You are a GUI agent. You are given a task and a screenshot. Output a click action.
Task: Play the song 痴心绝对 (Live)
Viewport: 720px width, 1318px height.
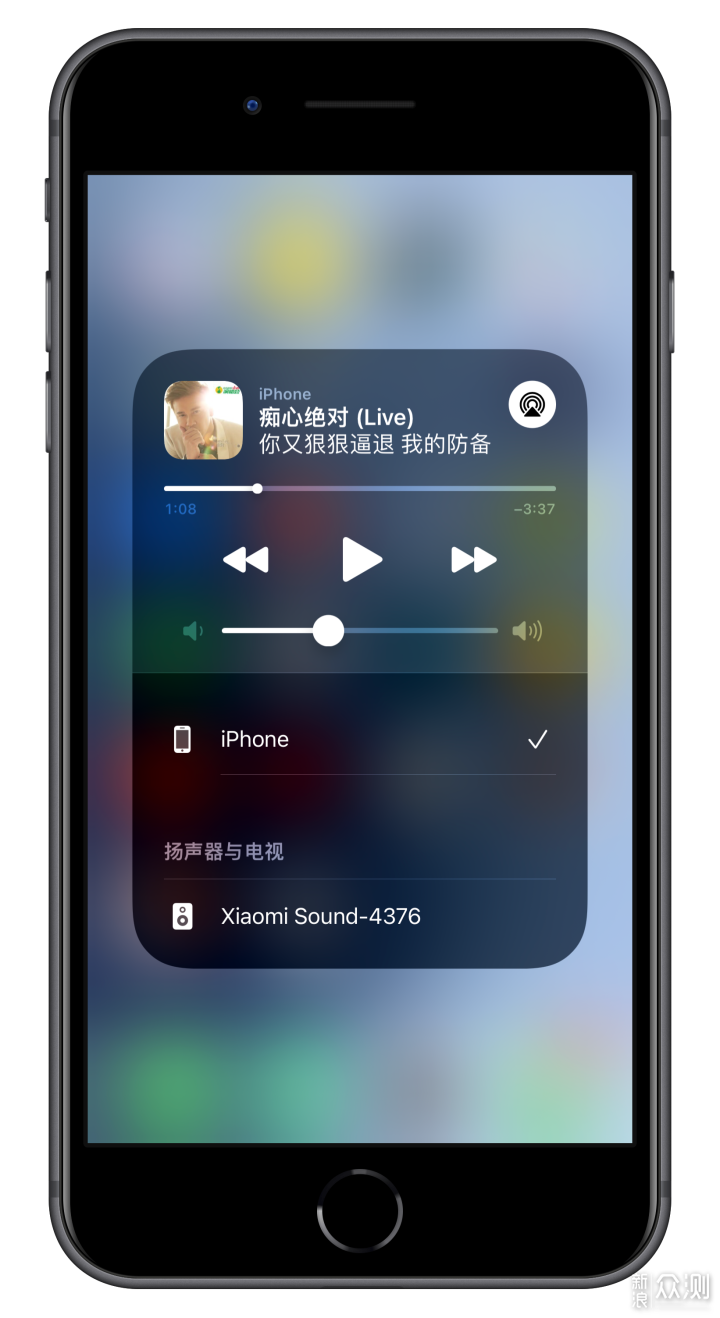point(361,559)
